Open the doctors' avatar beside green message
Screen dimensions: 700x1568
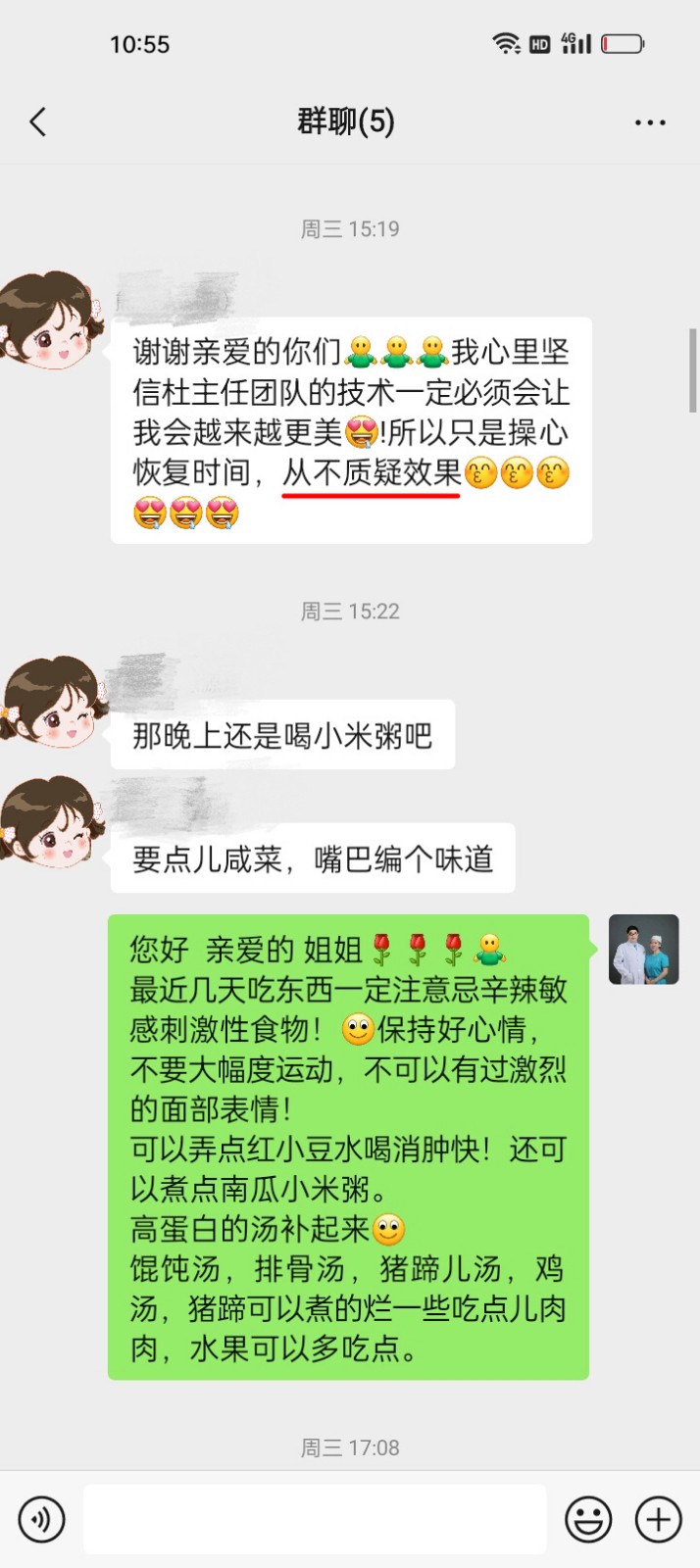point(644,950)
